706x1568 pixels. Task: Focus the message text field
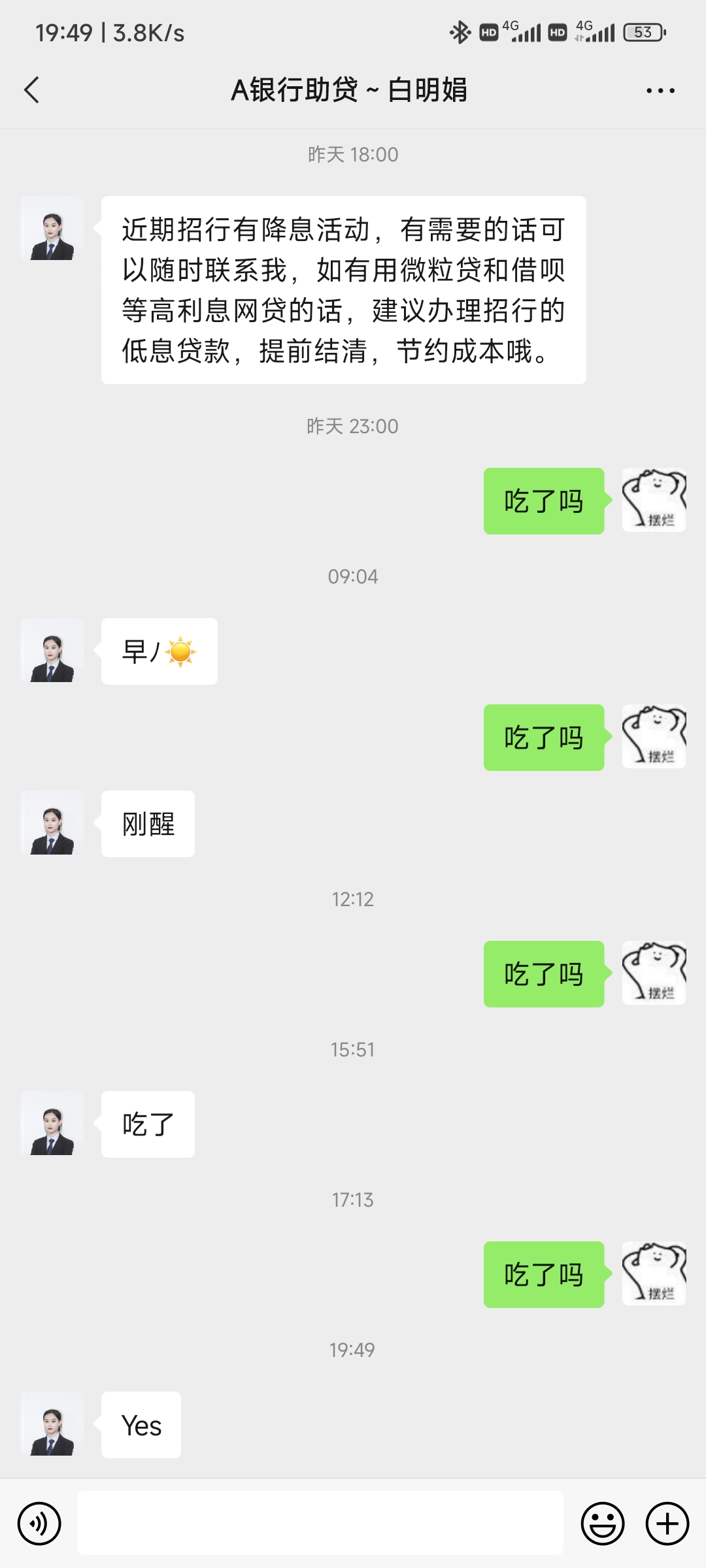click(x=320, y=1524)
